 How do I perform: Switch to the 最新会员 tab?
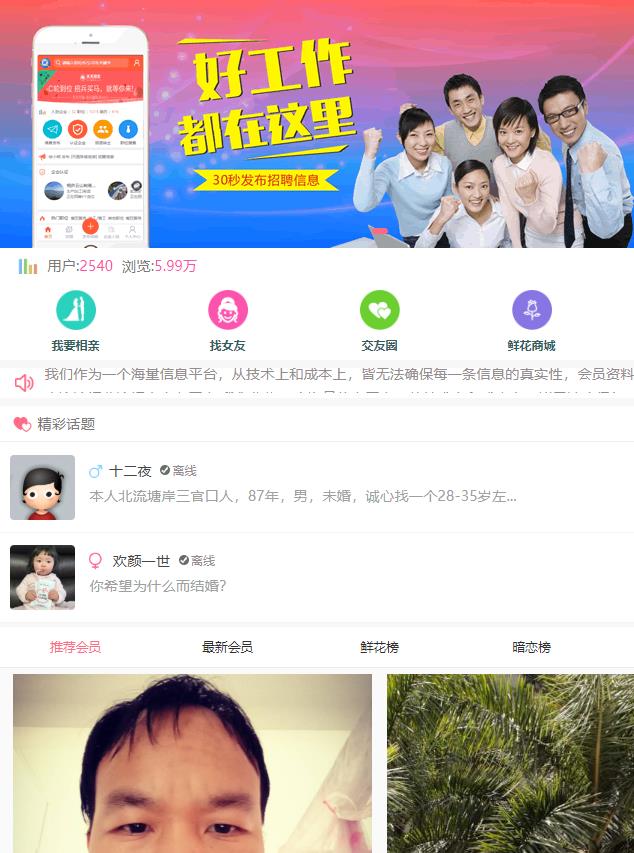click(227, 647)
